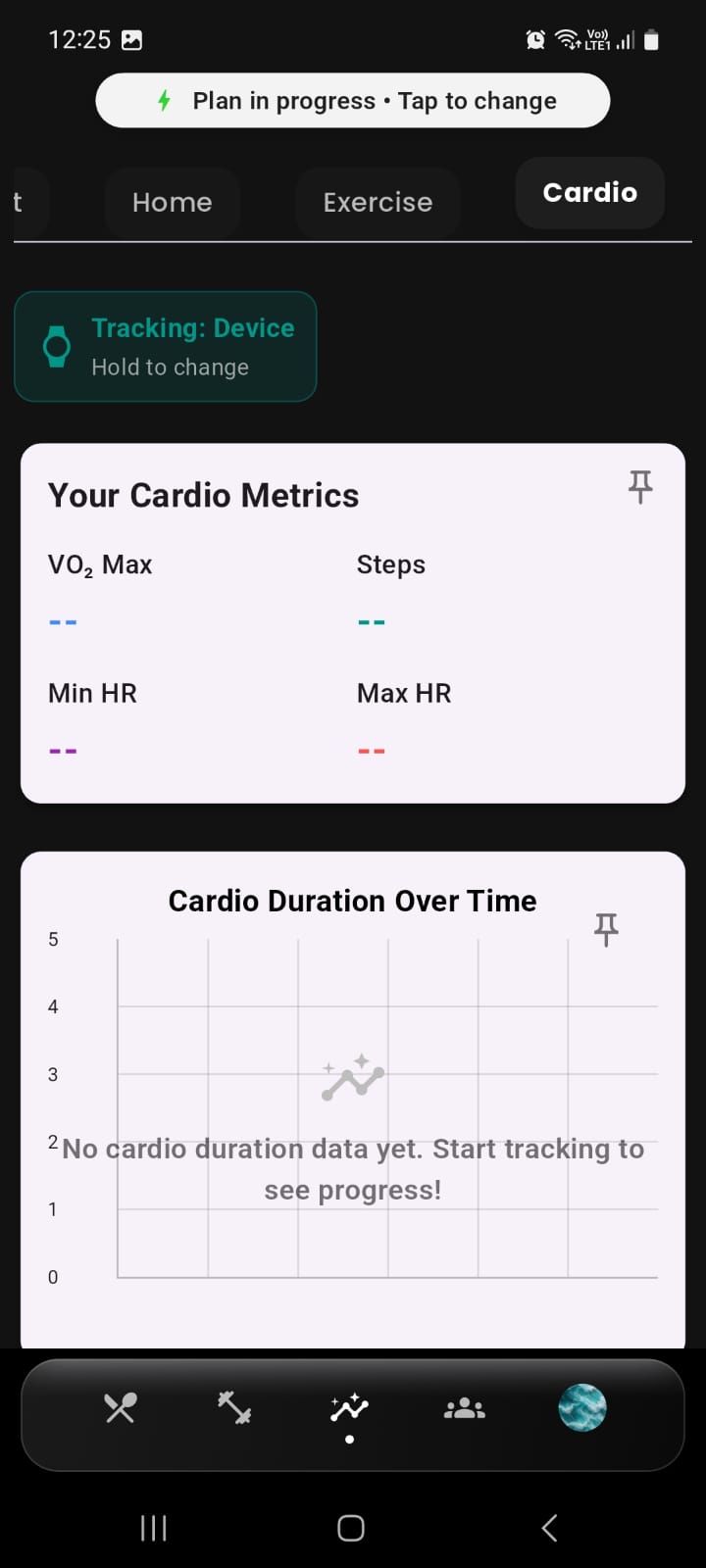Switch to the Home tab
This screenshot has height=1568, width=706.
(172, 202)
